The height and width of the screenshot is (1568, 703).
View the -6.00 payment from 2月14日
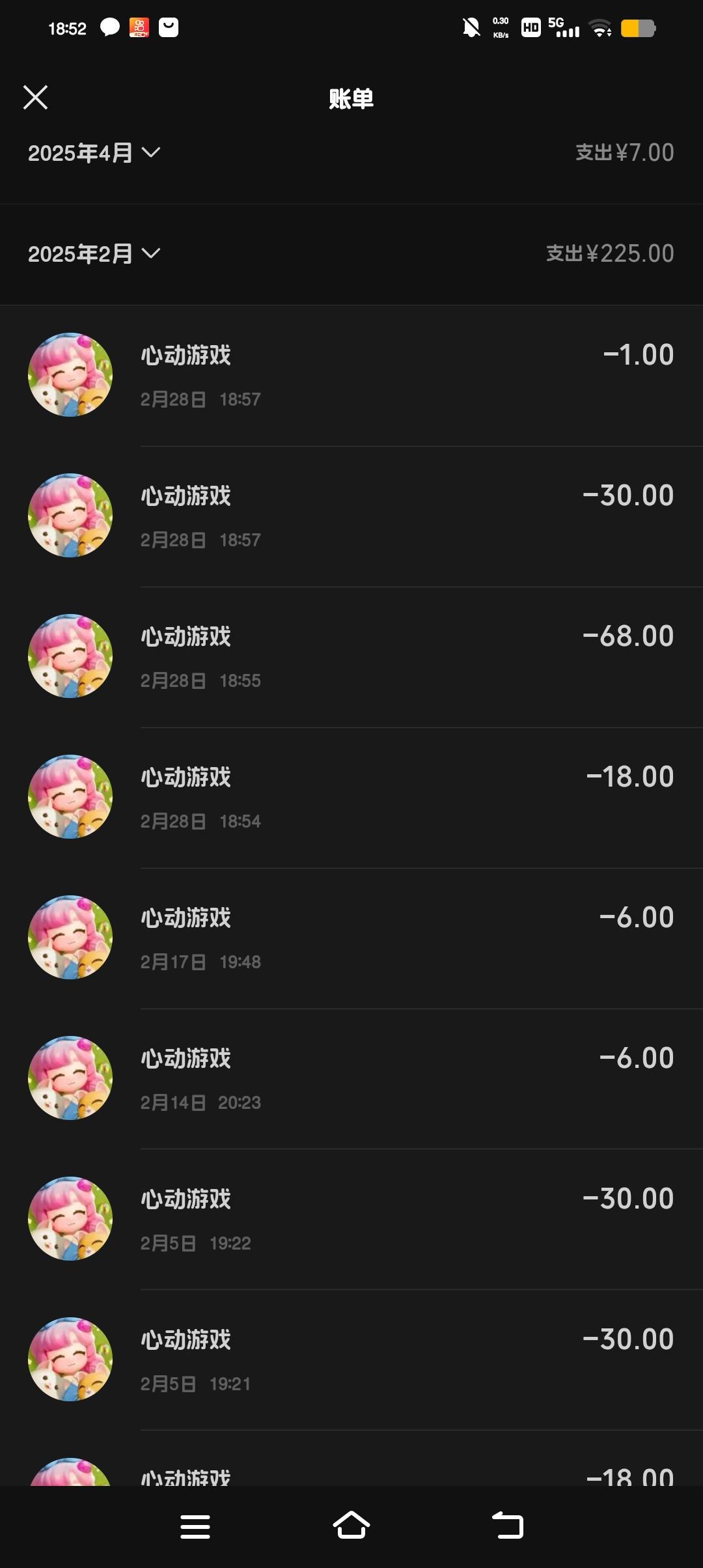click(x=351, y=1079)
